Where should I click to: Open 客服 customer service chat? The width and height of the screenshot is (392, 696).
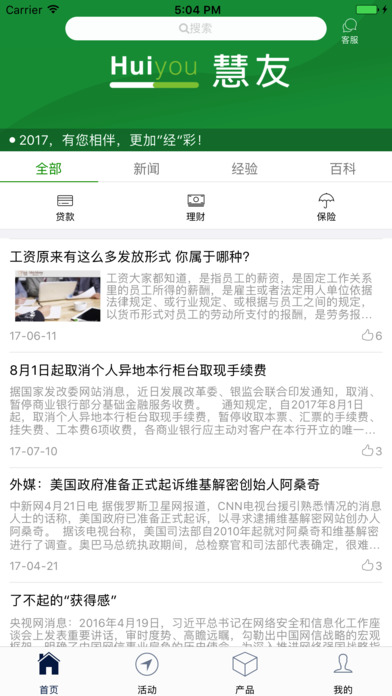click(349, 32)
